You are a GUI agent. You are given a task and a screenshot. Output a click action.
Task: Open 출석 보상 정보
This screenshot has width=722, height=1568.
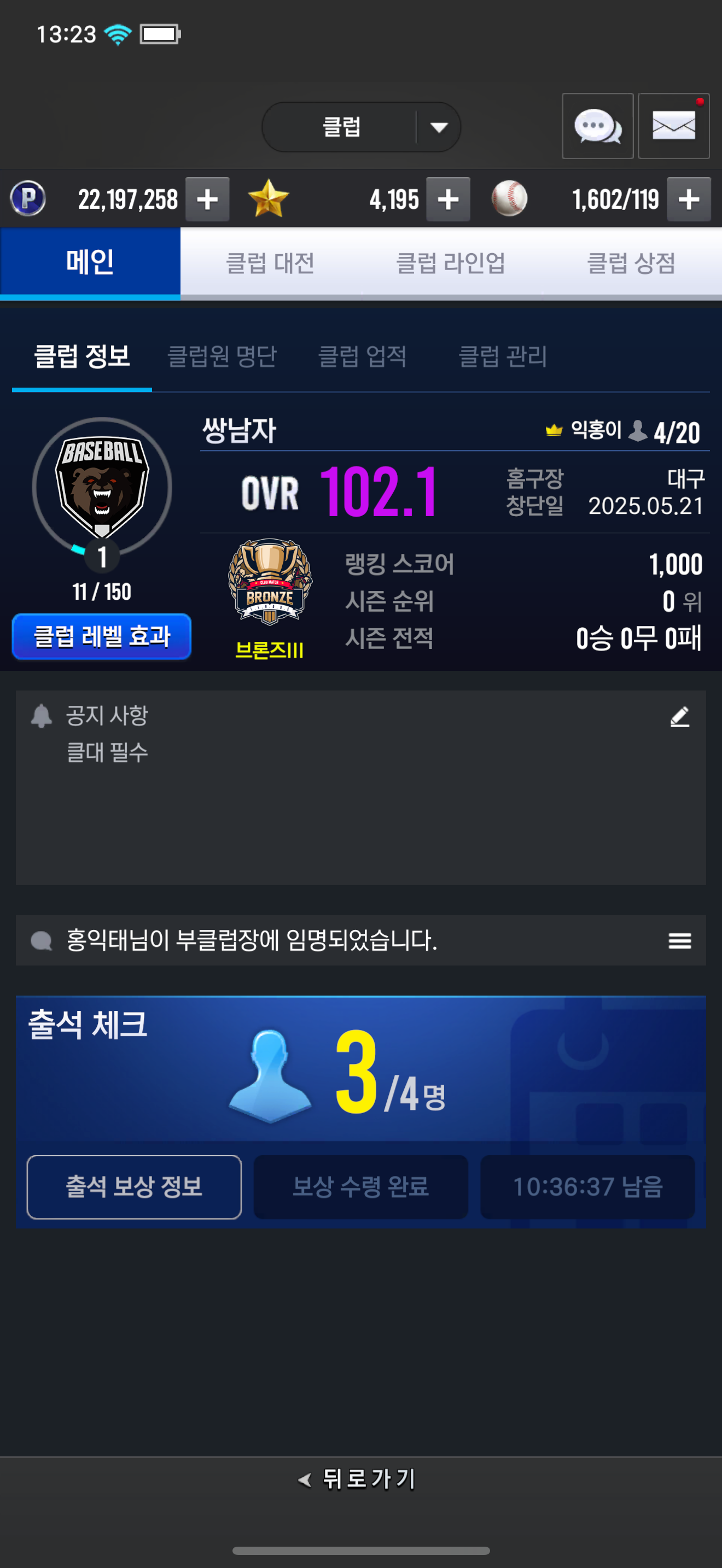pos(134,1186)
